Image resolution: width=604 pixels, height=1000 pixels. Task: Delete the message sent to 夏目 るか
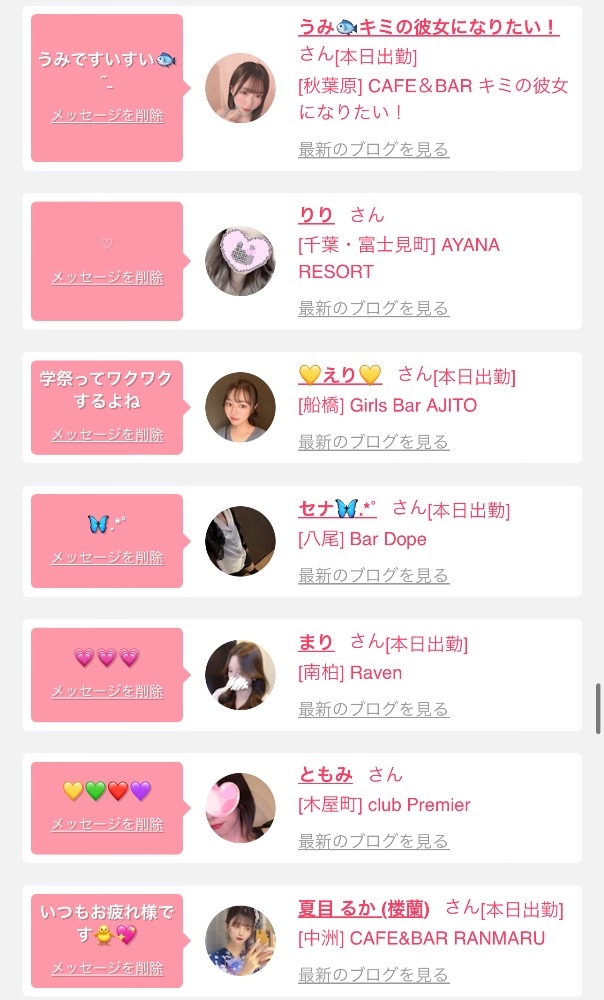click(x=107, y=968)
